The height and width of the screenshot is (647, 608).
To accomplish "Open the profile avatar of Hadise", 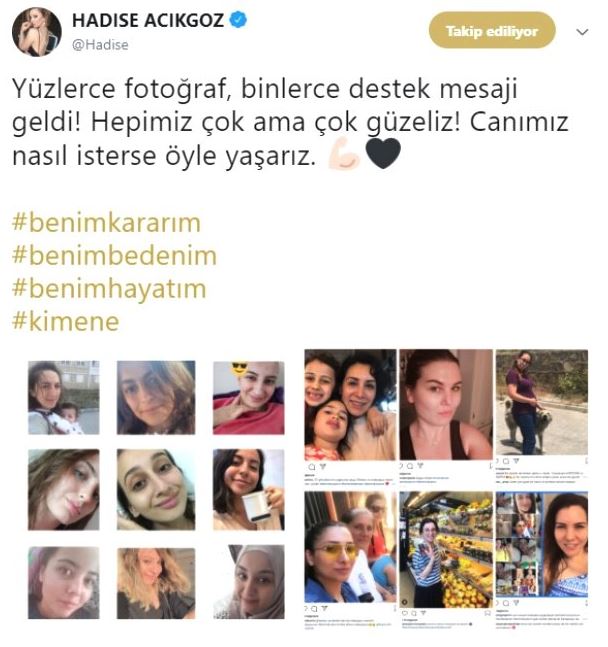I will [x=37, y=32].
